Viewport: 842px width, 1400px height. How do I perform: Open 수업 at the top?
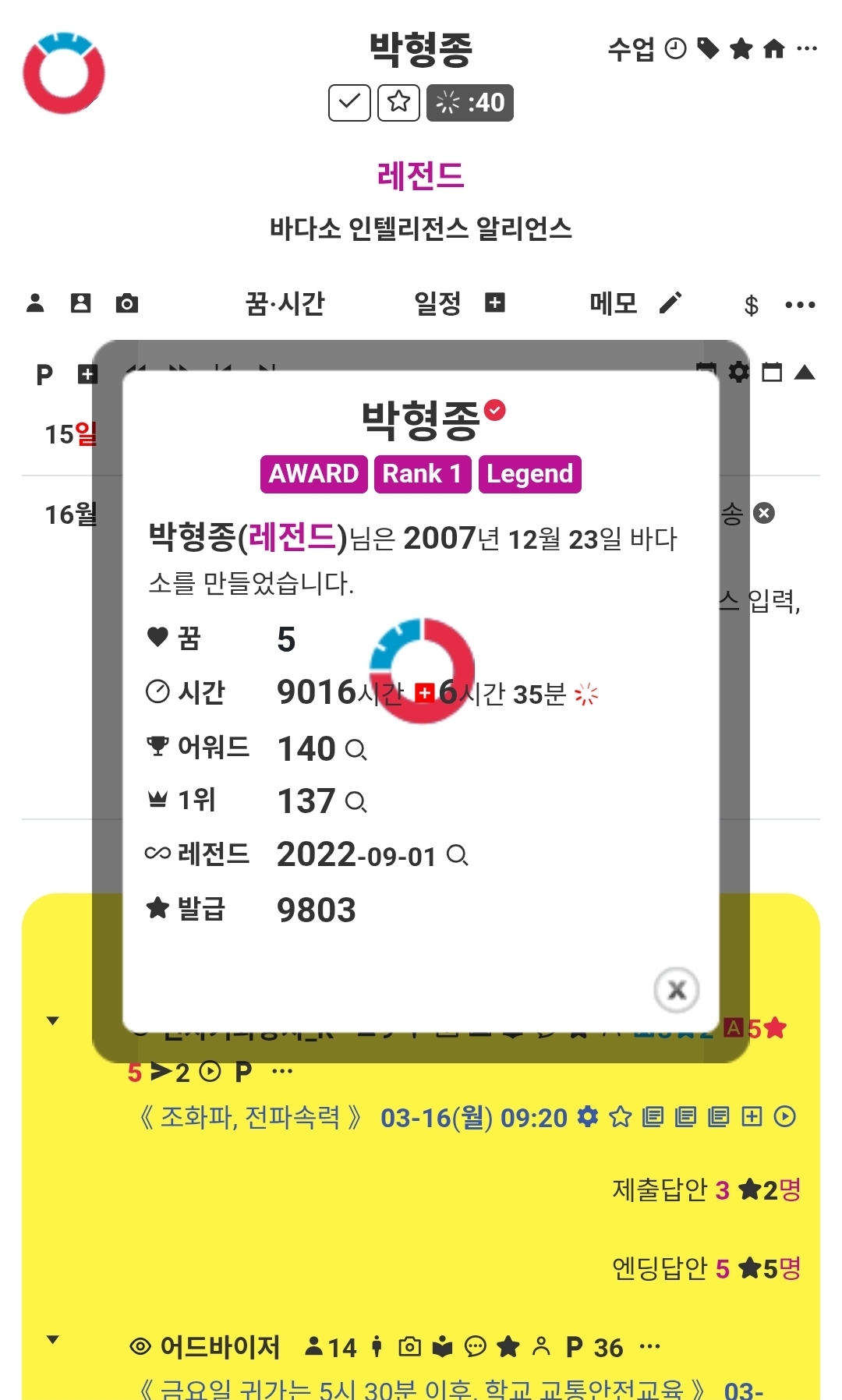[x=631, y=49]
